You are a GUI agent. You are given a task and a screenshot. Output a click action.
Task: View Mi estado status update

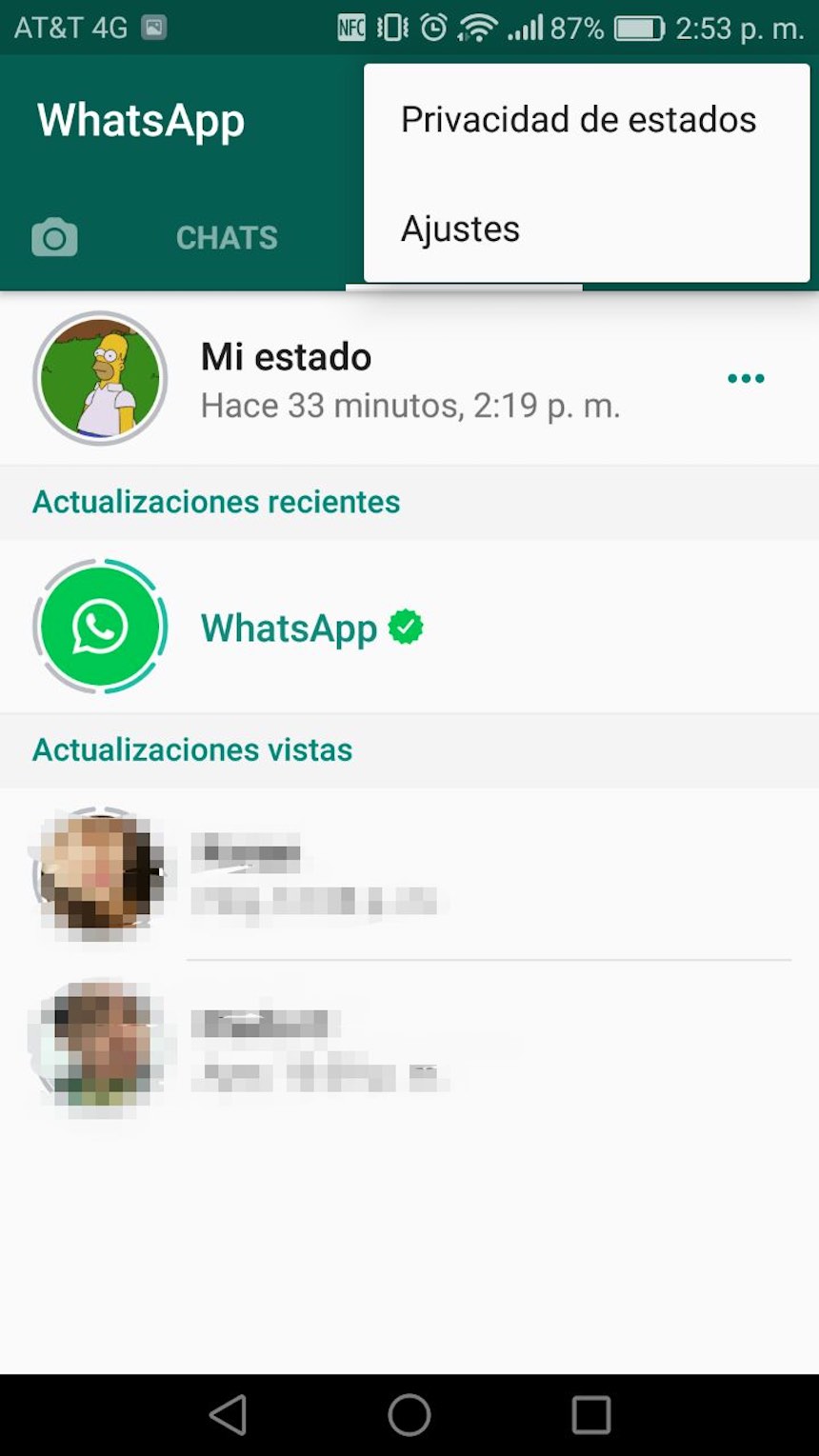(286, 378)
